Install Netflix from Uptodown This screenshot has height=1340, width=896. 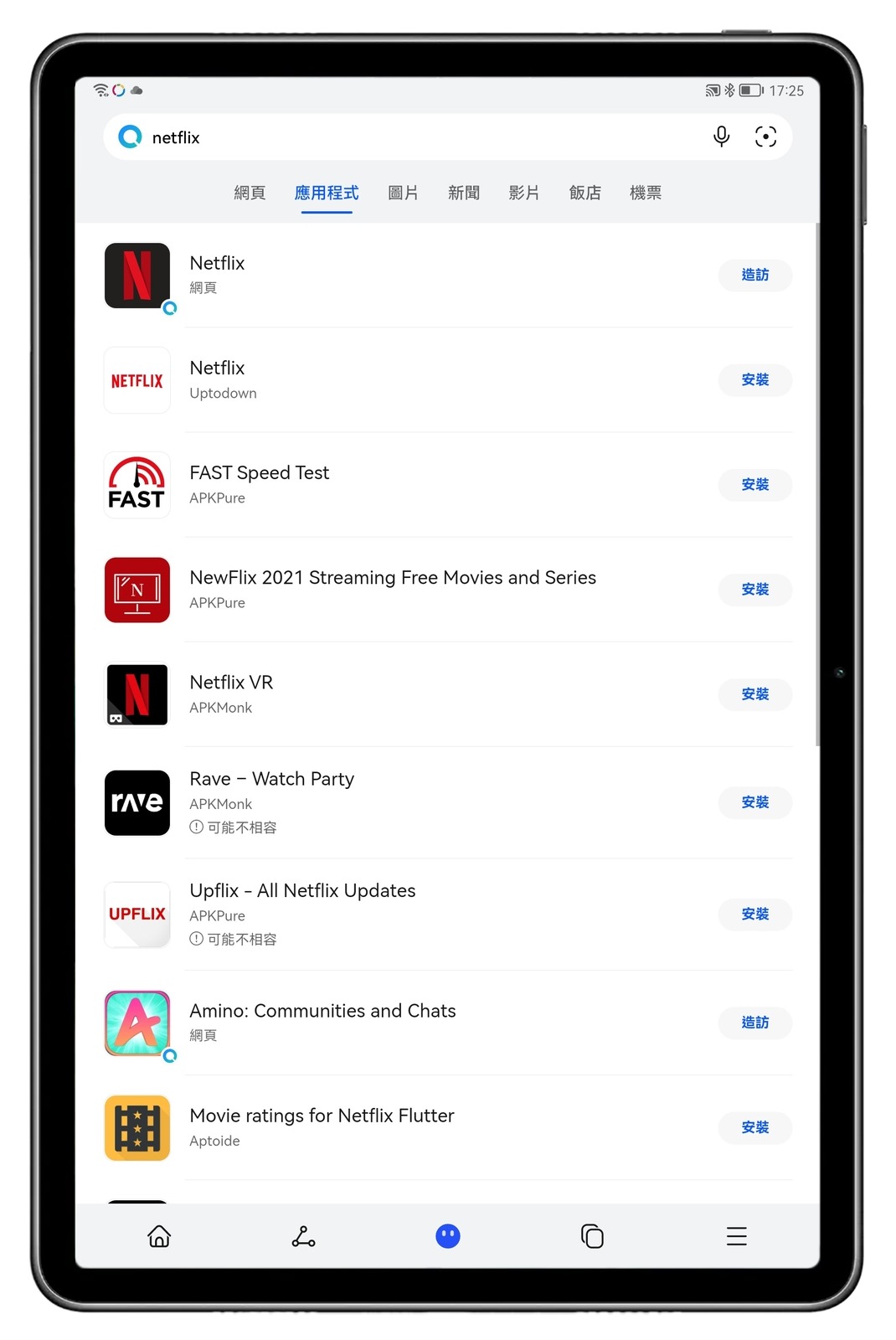pos(754,380)
